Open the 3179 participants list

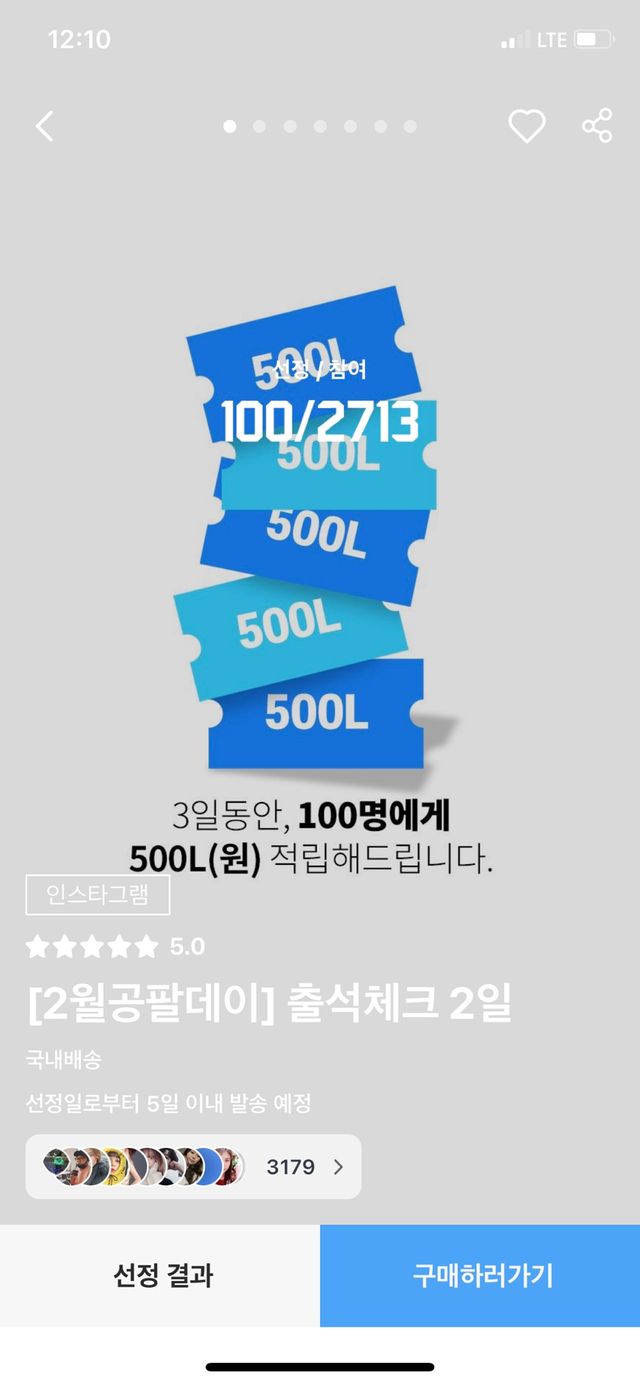pos(193,1166)
